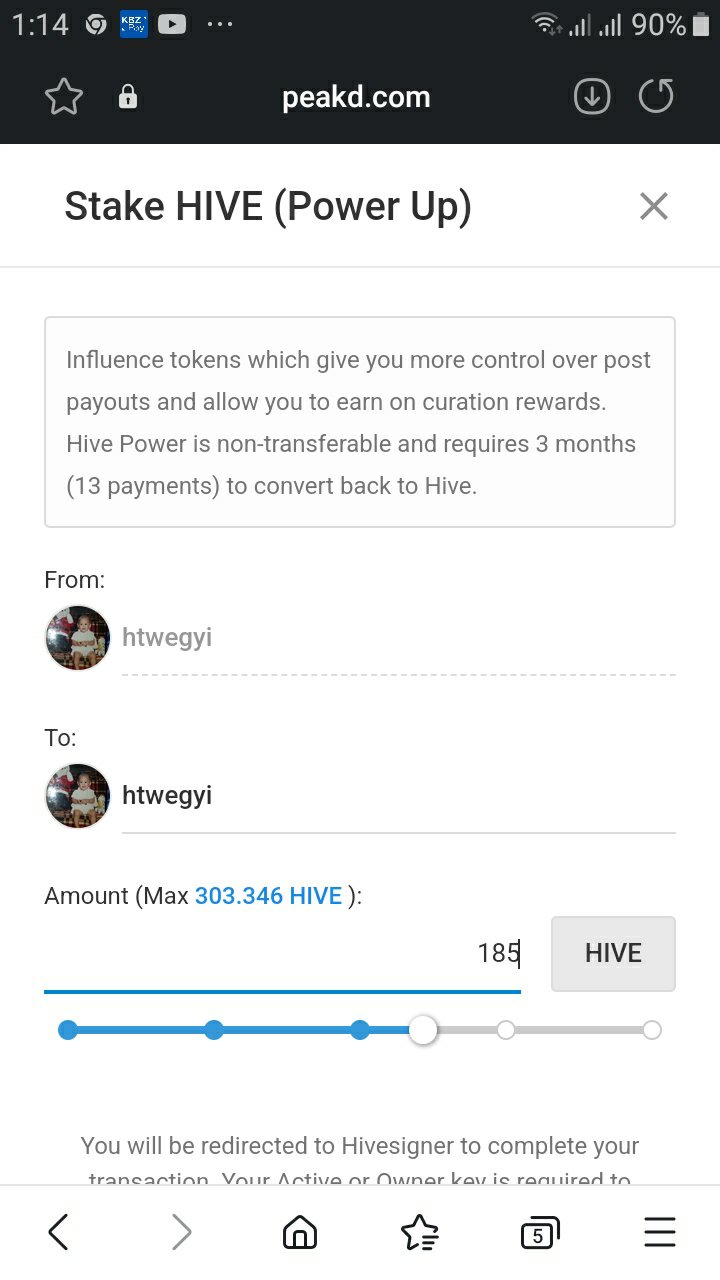This screenshot has width=720, height=1280.
Task: Reload the page
Action: pyautogui.click(x=656, y=97)
